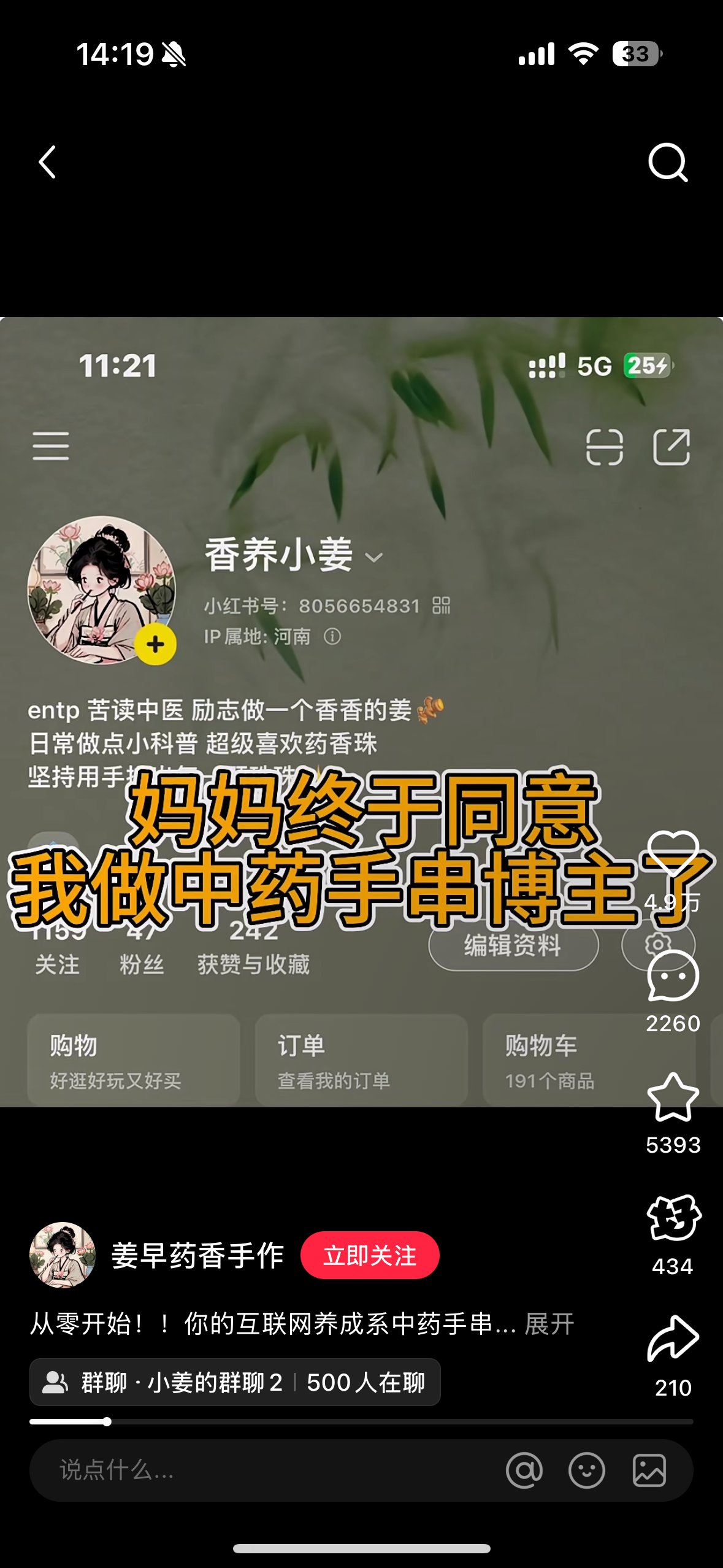723x1568 pixels.
Task: Mention someone with the @ icon
Action: (x=524, y=1470)
